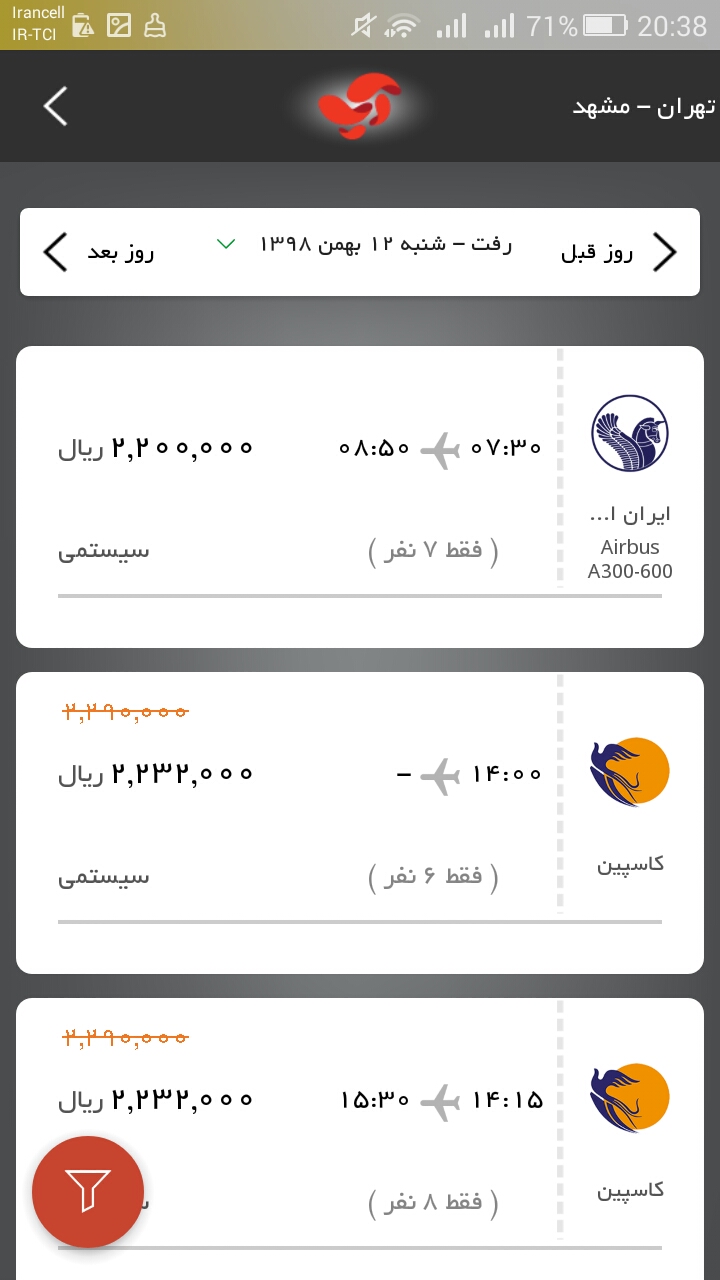Go back using the top-left arrow
Screen dimensions: 720x1280
[x=56, y=106]
